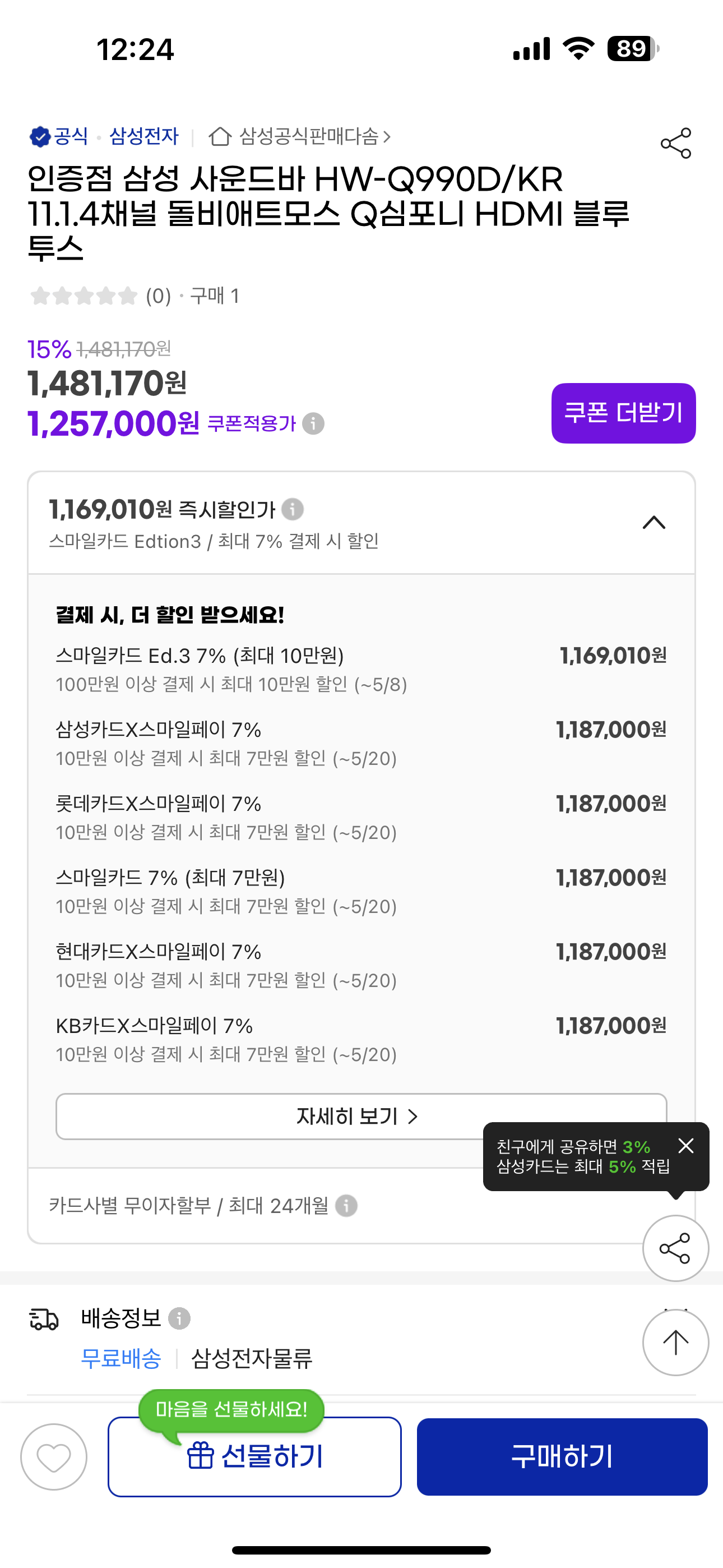Tap the floating round share button
The height and width of the screenshot is (1568, 723).
[x=675, y=1248]
